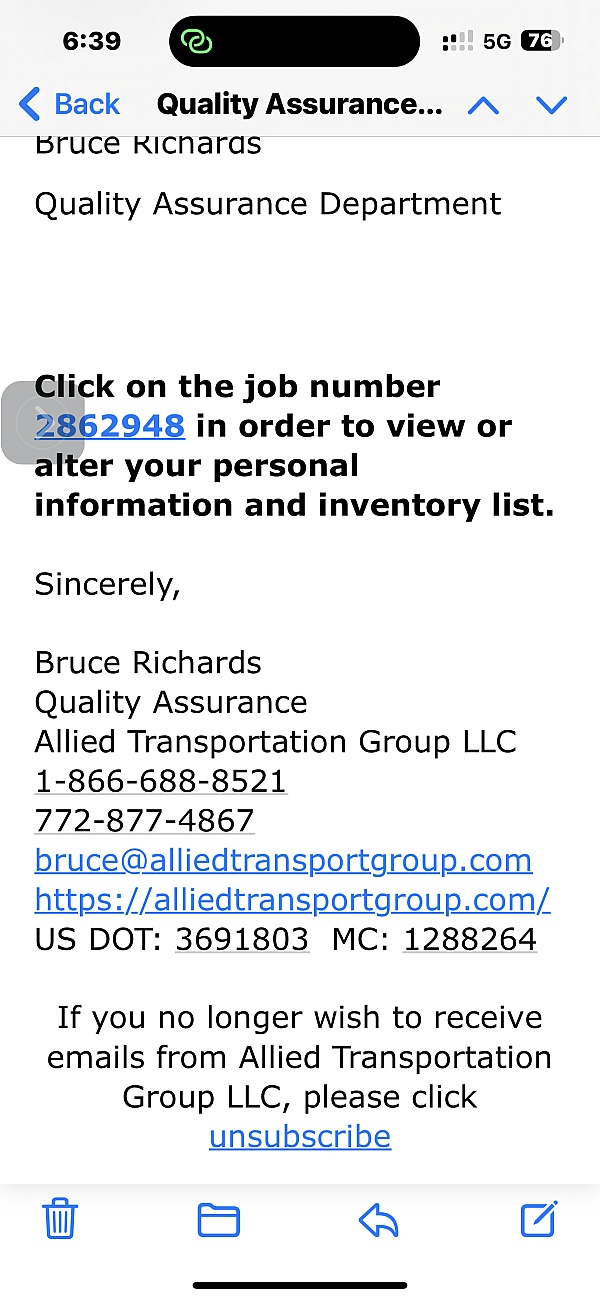Email bruce@alliedtransportgroup.com
This screenshot has width=600, height=1300.
tap(283, 861)
